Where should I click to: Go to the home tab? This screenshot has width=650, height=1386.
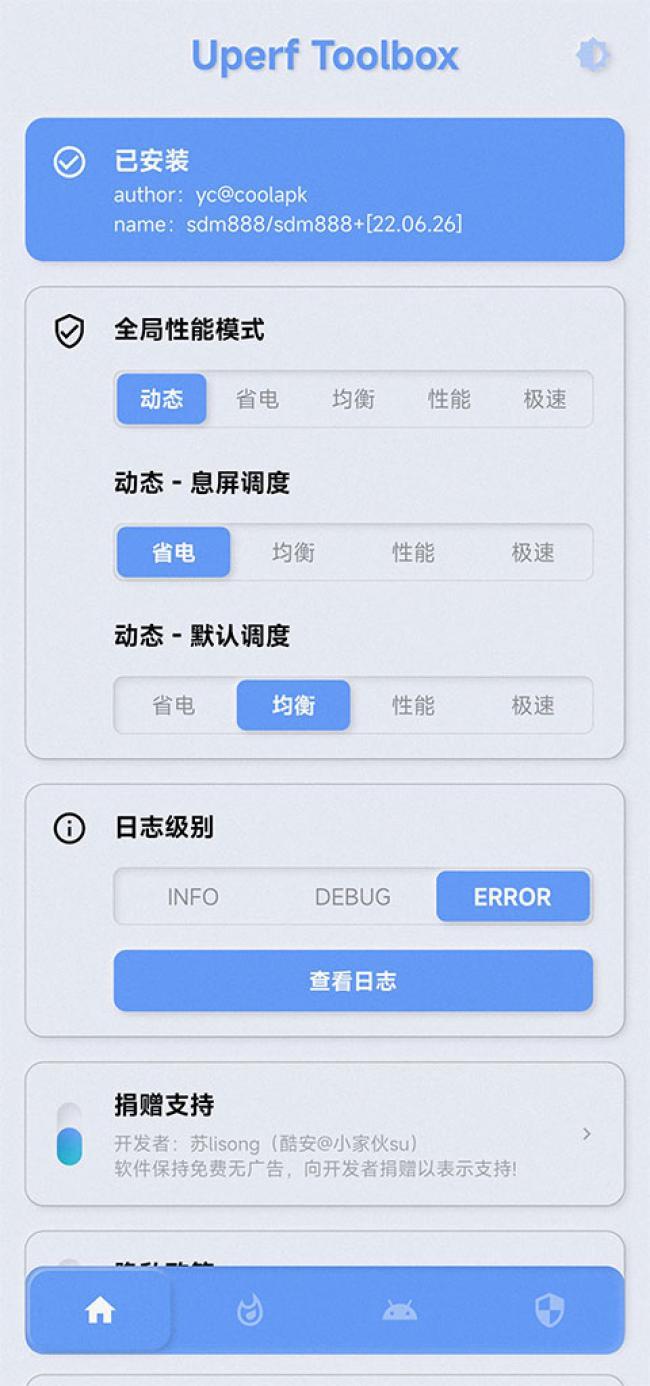point(100,1310)
